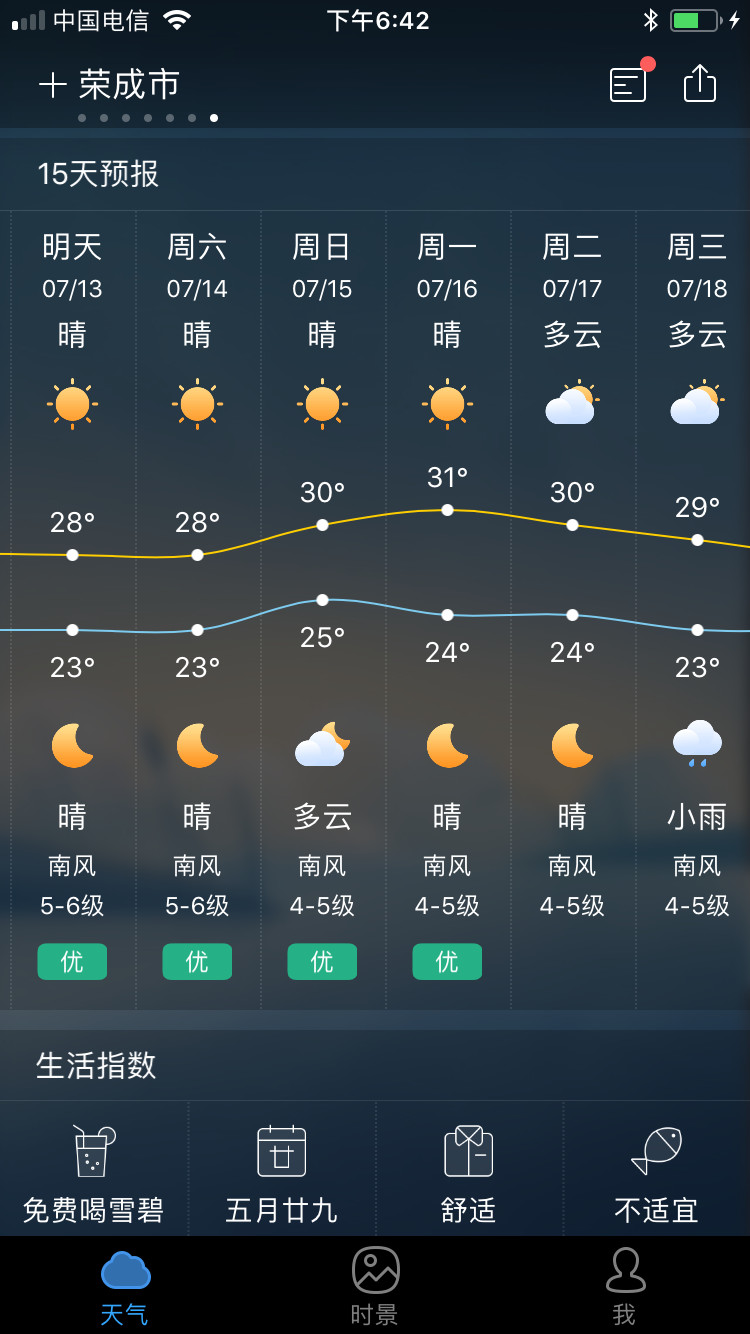The height and width of the screenshot is (1334, 750).
Task: Switch to the 时景 tab
Action: (375, 1286)
